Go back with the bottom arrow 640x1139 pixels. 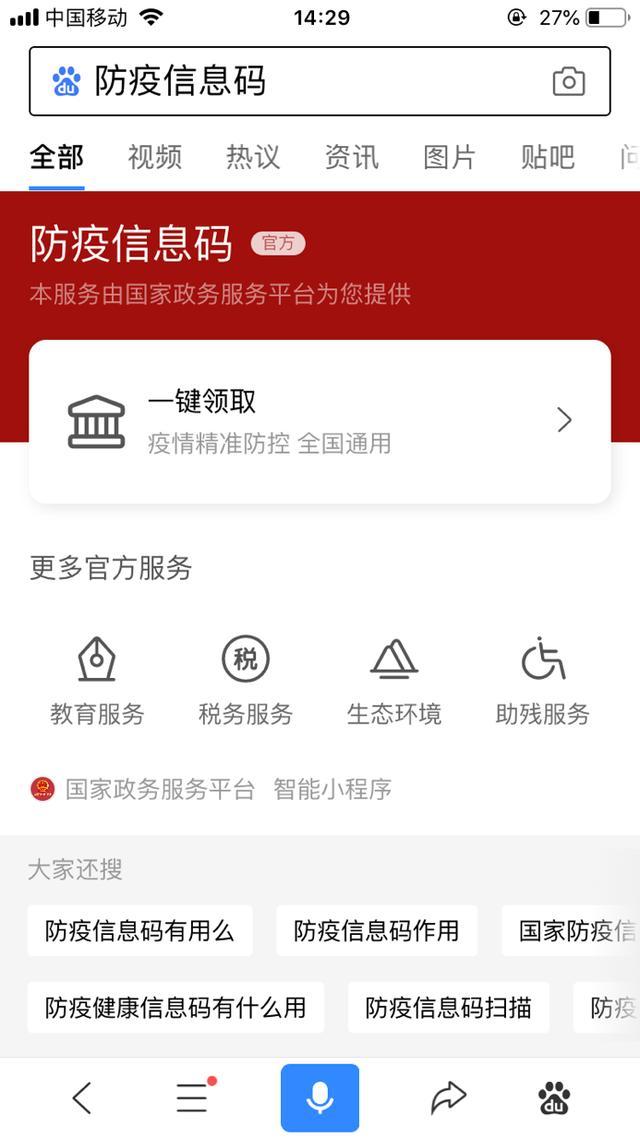coord(82,1098)
